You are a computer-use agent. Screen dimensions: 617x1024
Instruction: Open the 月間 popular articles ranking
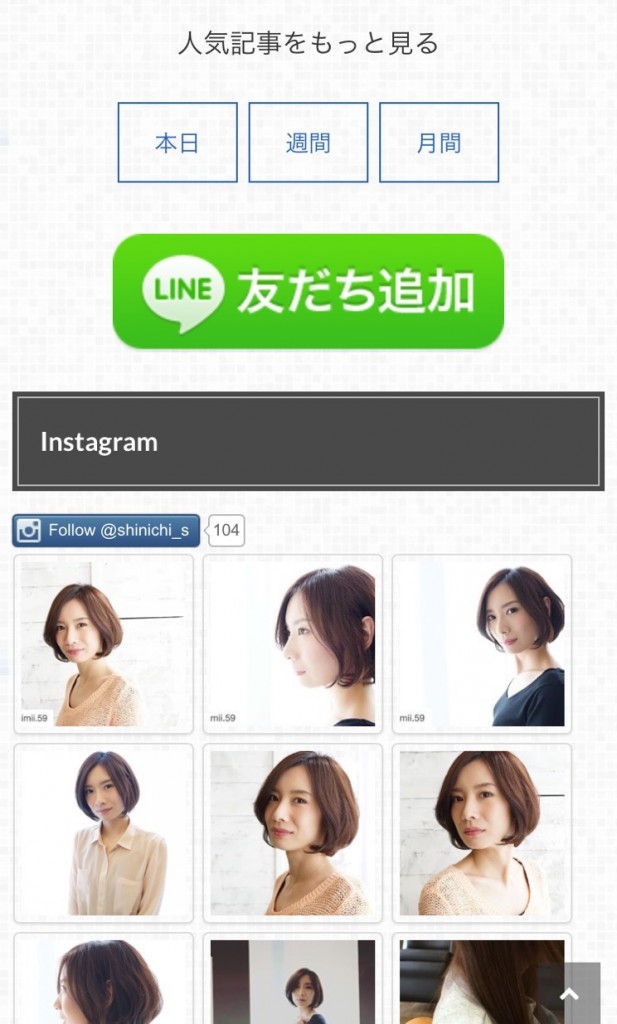click(438, 142)
